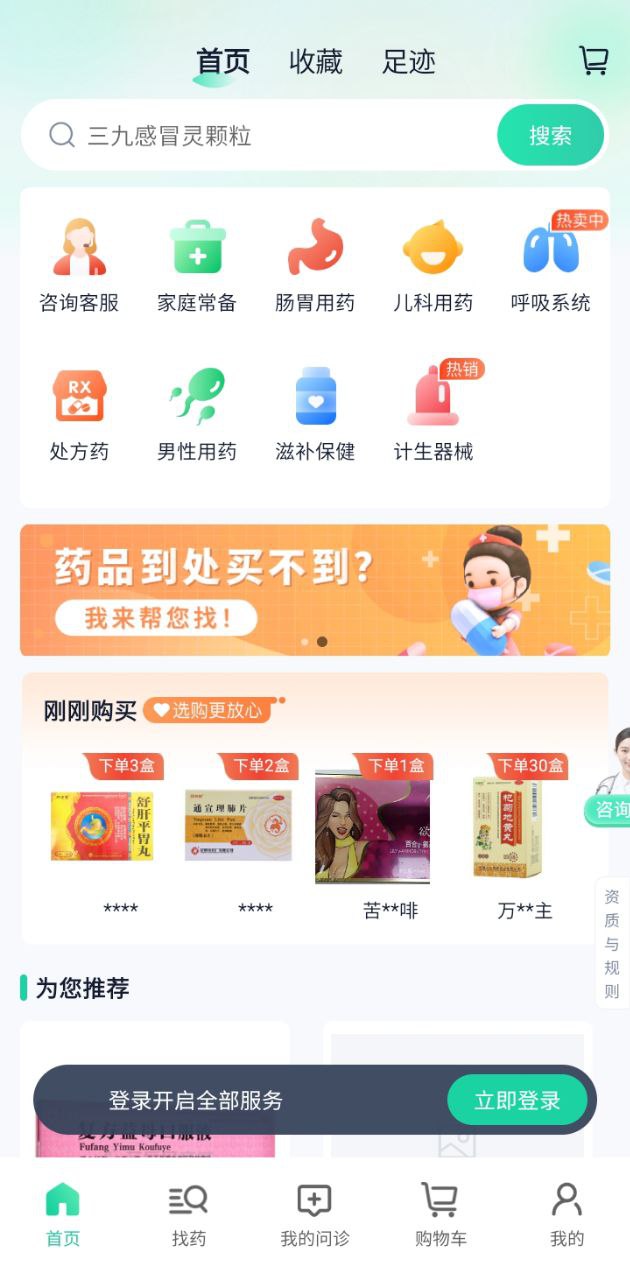This screenshot has height=1280, width=630.
Task: Switch to 找药 in bottom navigation
Action: (188, 1215)
